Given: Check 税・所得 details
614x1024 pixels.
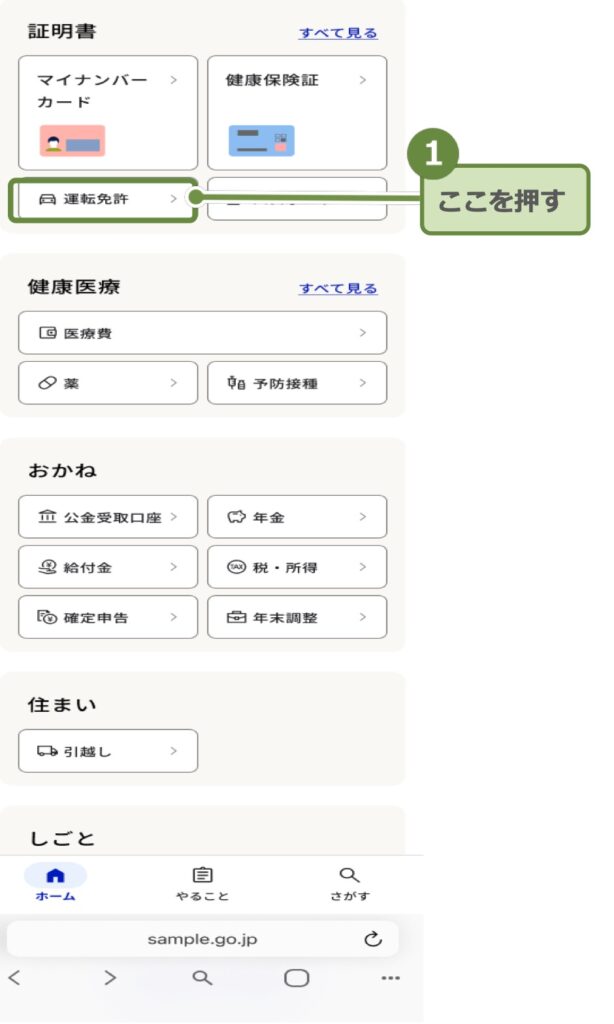Looking at the screenshot, I should [296, 567].
